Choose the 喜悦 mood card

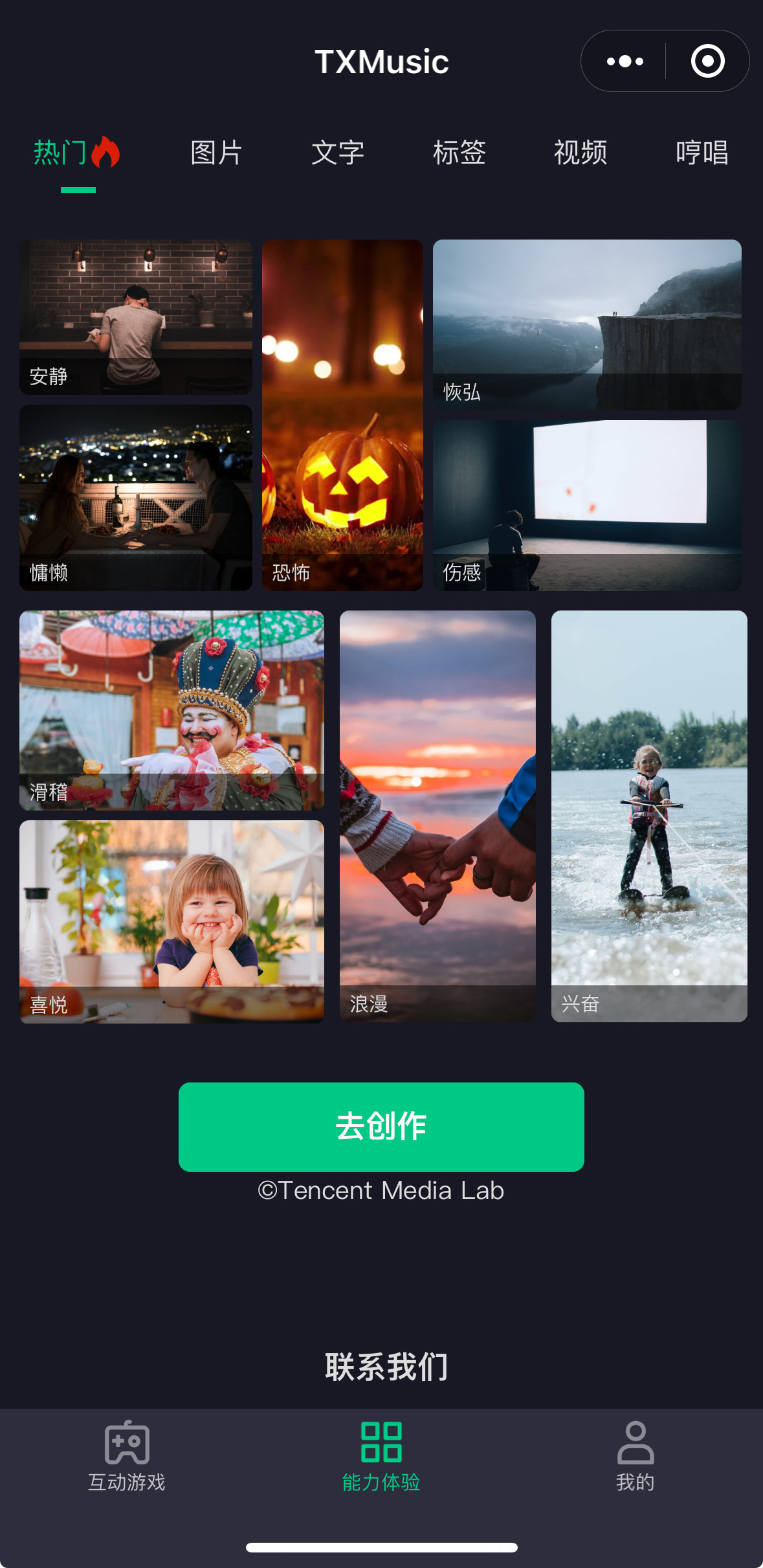click(x=171, y=922)
